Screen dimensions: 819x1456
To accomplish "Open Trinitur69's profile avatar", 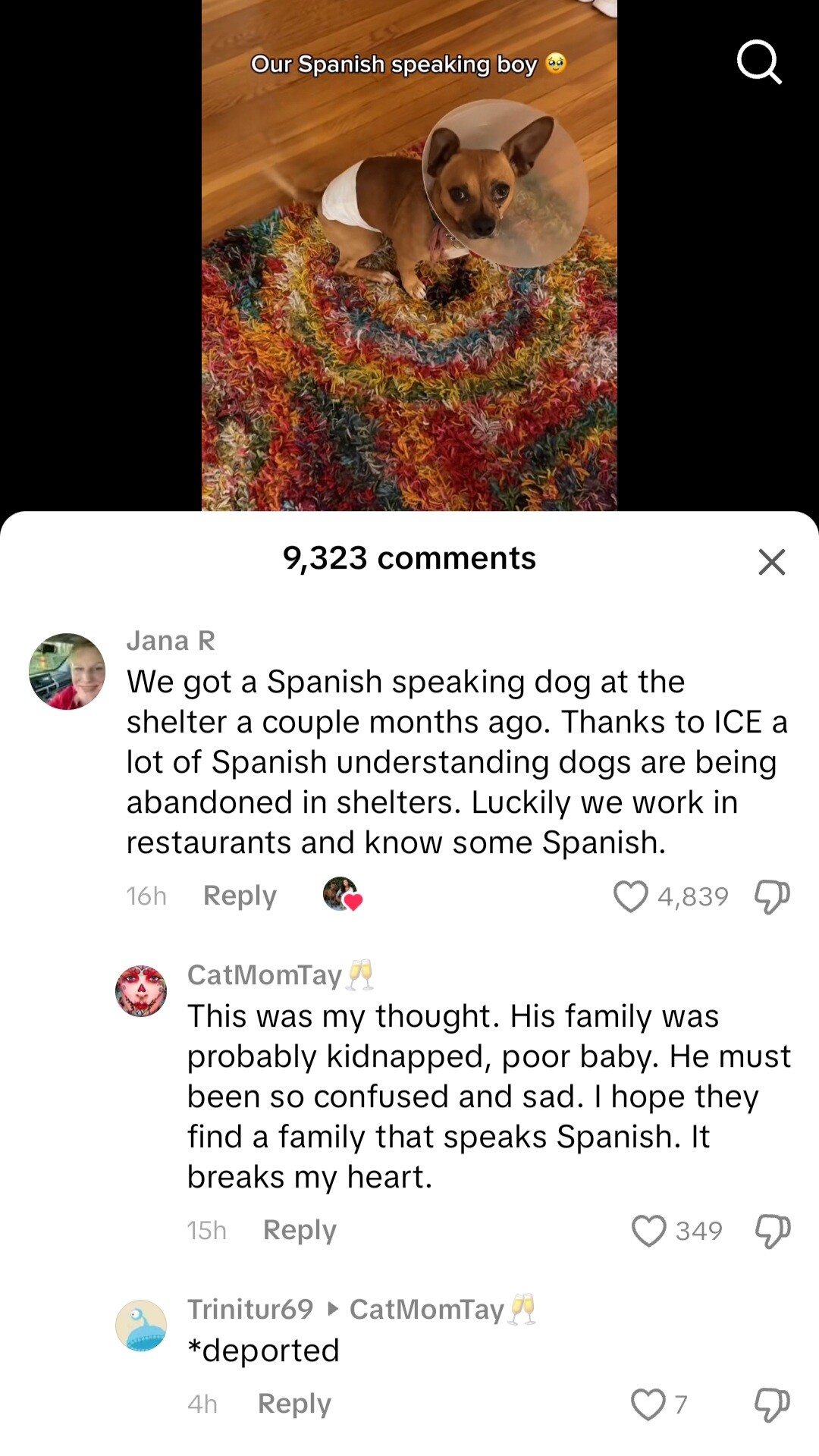I will (x=141, y=1326).
